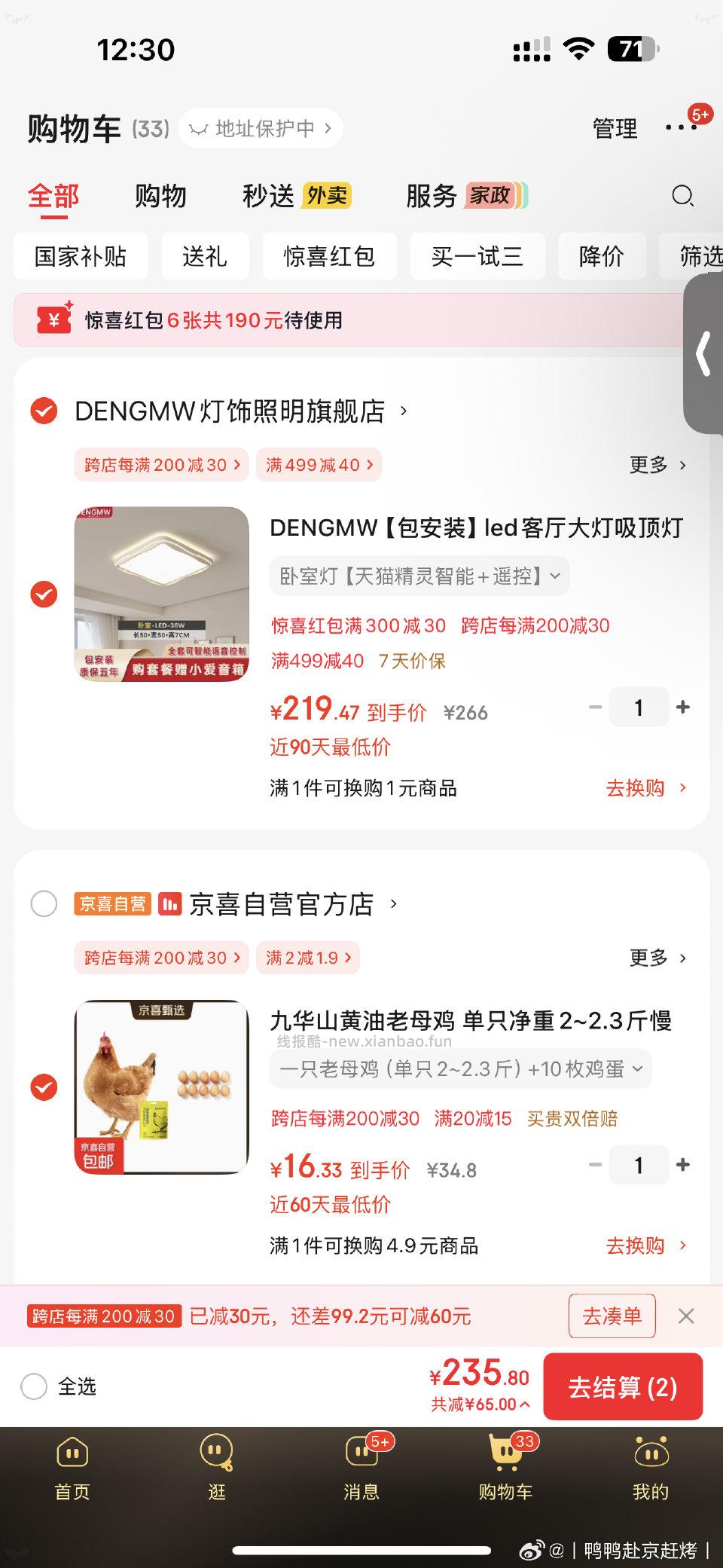
Task: Tap the 去结算 checkout button
Action: (623, 1386)
